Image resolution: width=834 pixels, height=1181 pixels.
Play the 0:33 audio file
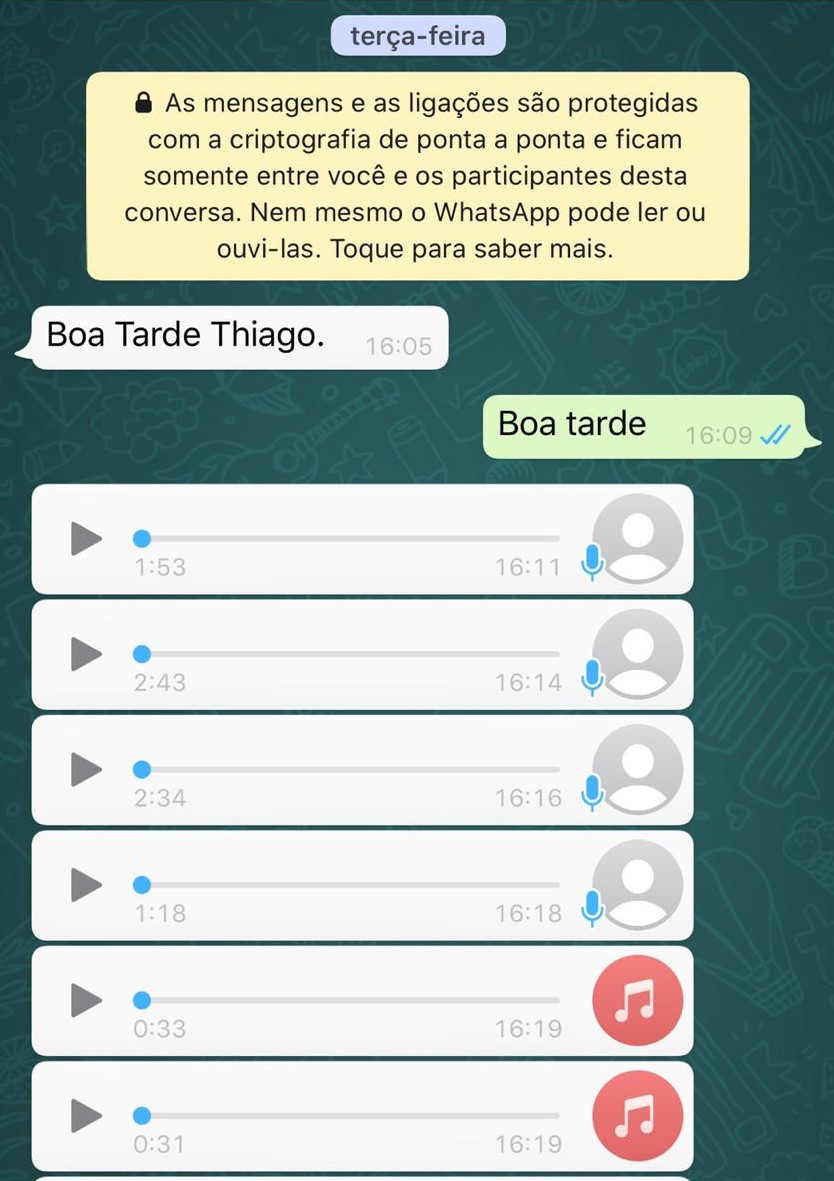[86, 1000]
